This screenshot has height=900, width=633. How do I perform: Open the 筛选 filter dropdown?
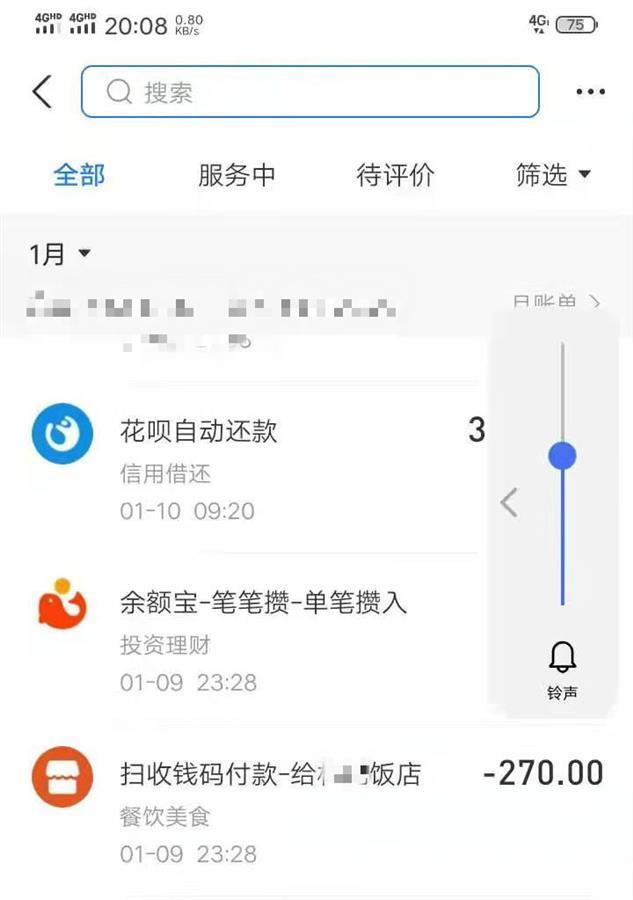553,175
